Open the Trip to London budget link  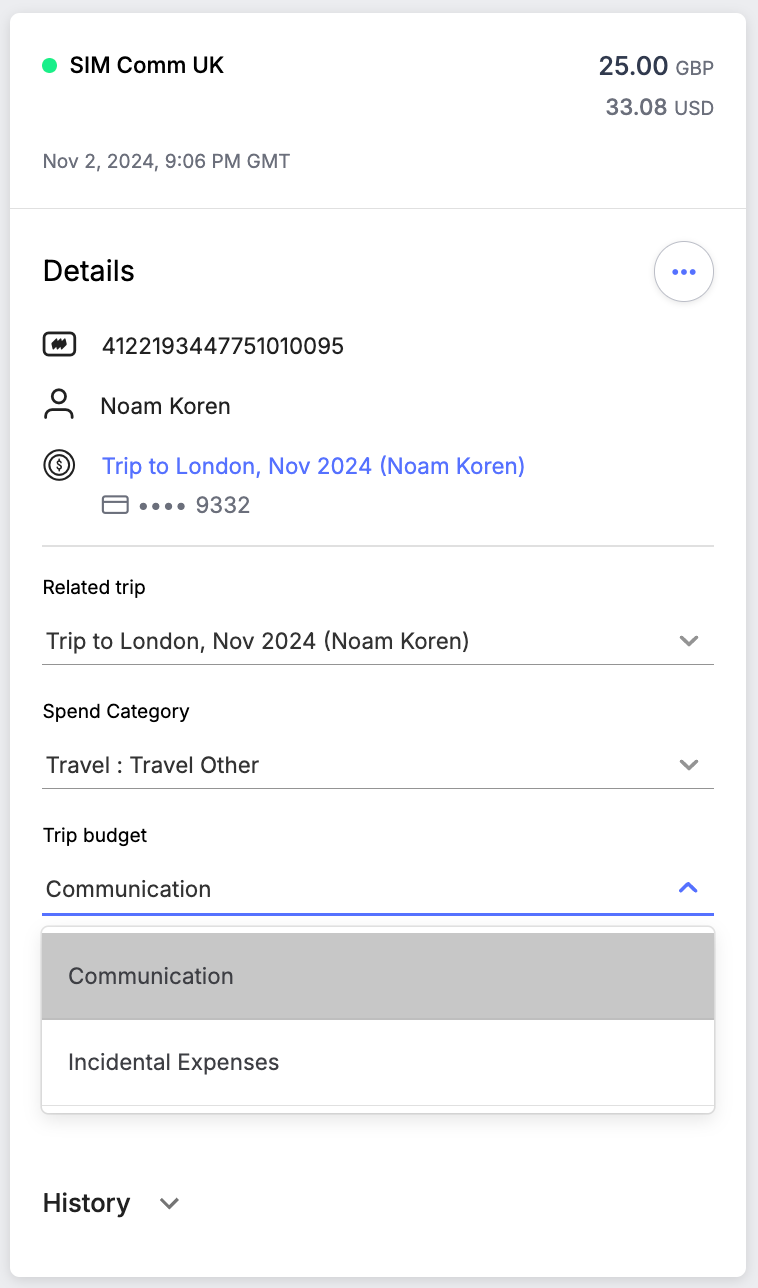click(x=313, y=466)
